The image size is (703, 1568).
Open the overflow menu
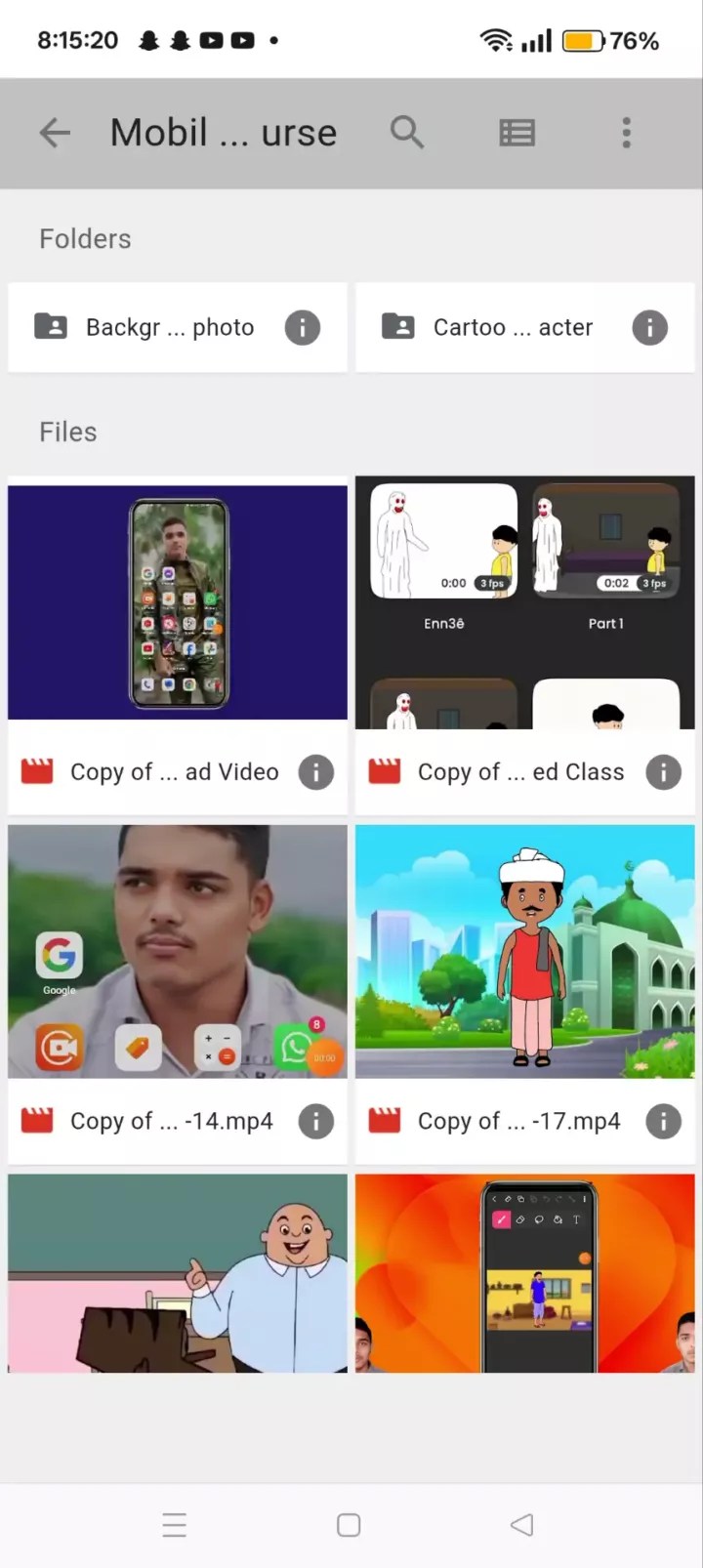pyautogui.click(x=626, y=133)
